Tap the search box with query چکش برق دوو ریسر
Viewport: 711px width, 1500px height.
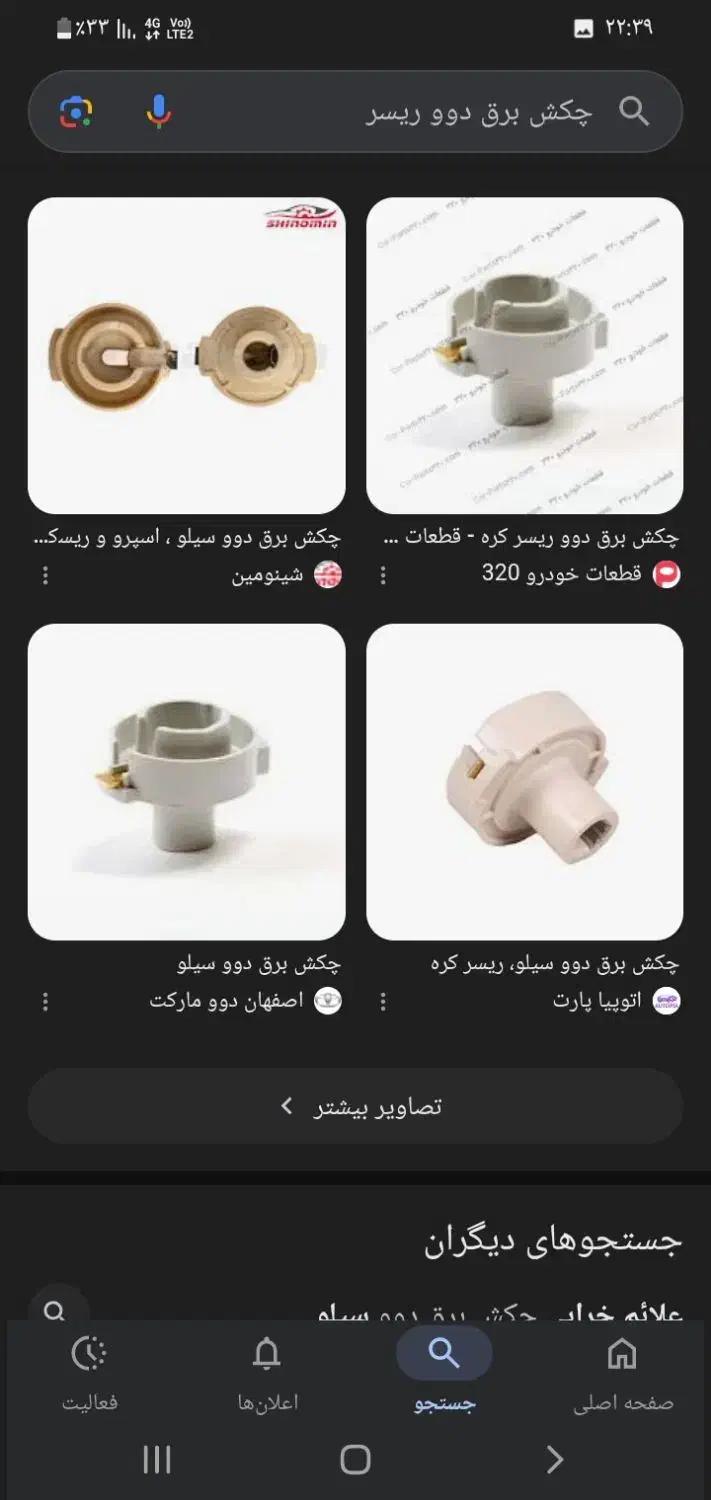[420, 112]
